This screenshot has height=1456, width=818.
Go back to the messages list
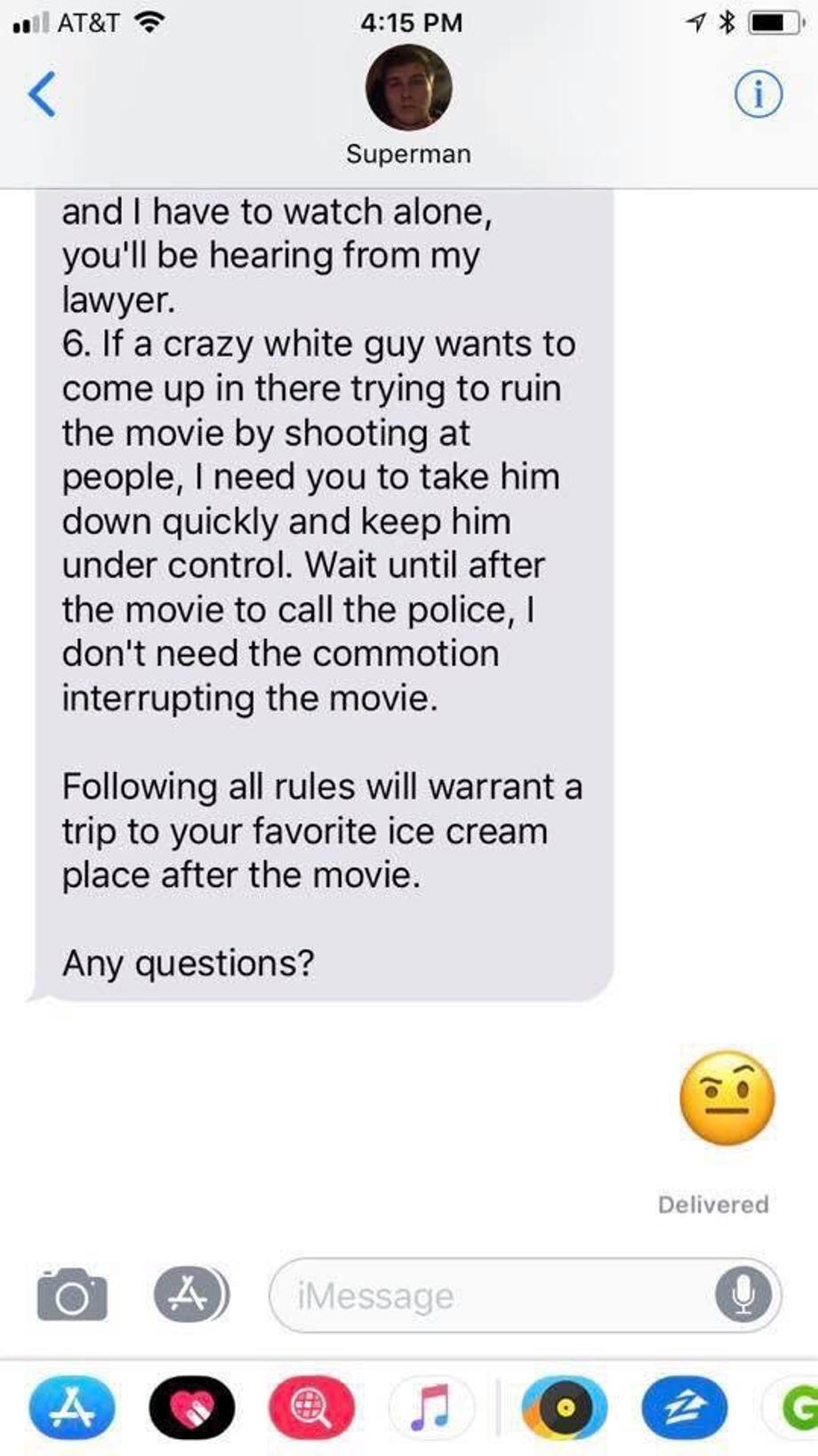click(x=42, y=93)
